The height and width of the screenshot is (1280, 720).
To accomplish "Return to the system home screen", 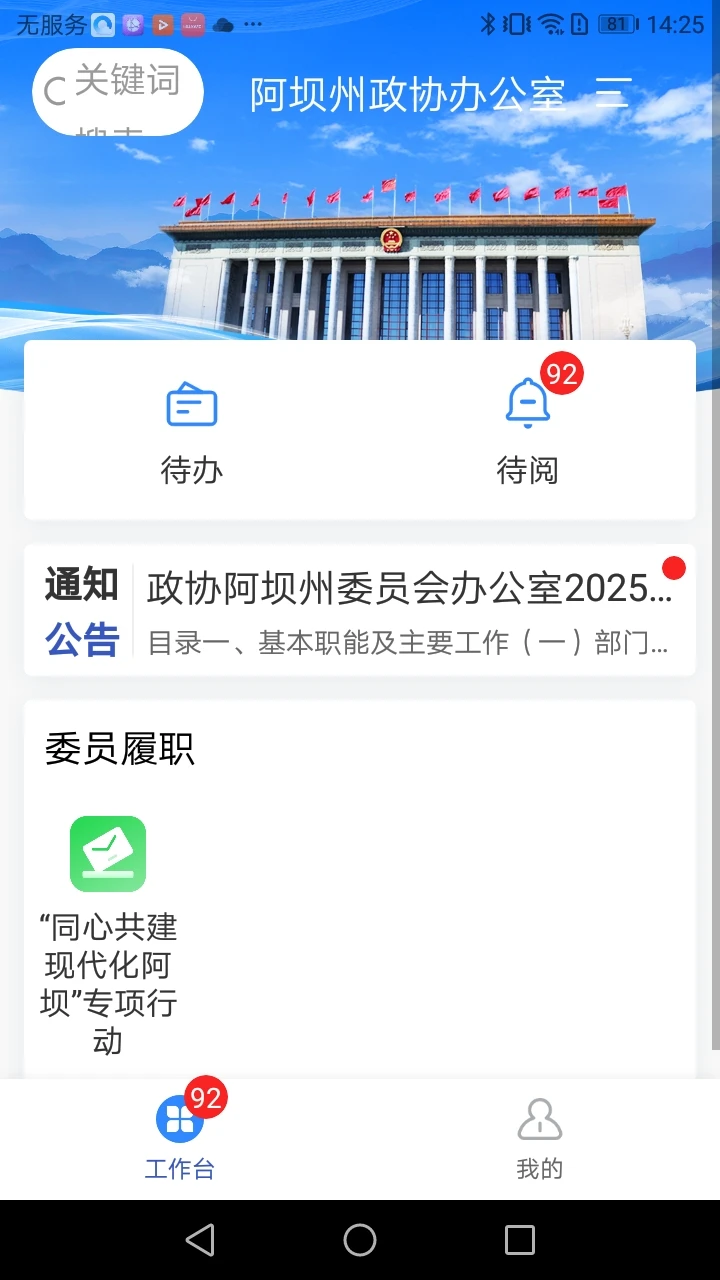I will [x=360, y=1240].
